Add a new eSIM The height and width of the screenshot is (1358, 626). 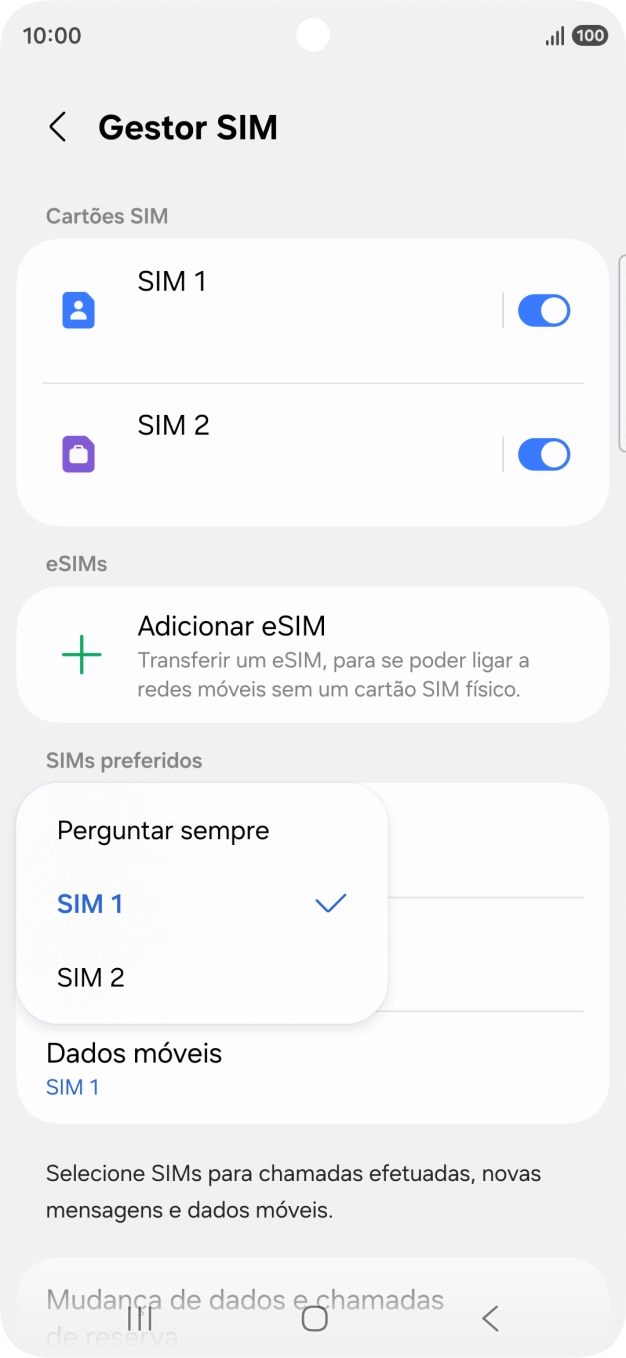coord(312,656)
